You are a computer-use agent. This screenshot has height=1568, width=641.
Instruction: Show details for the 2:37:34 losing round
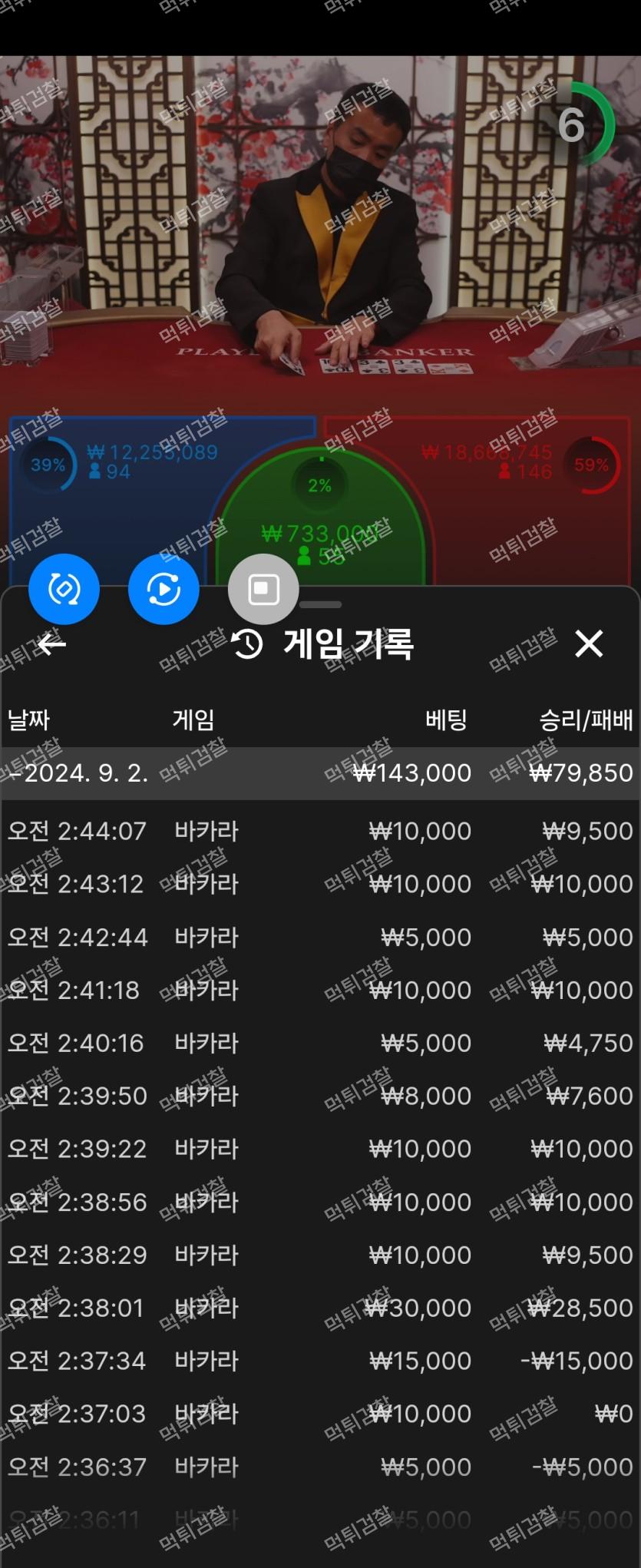pos(319,1361)
